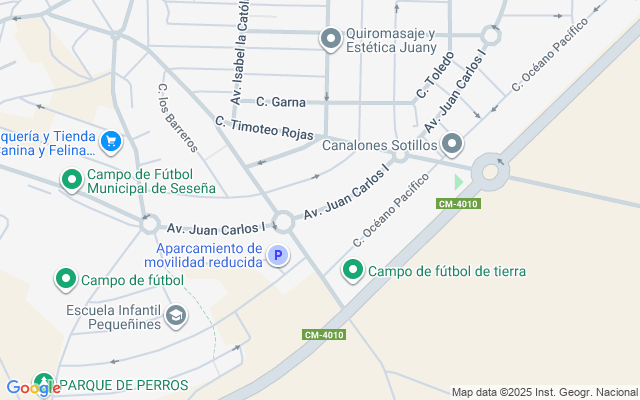
Task: Open Quiromasaje y Estética Juany map pin
Action: pyautogui.click(x=331, y=39)
